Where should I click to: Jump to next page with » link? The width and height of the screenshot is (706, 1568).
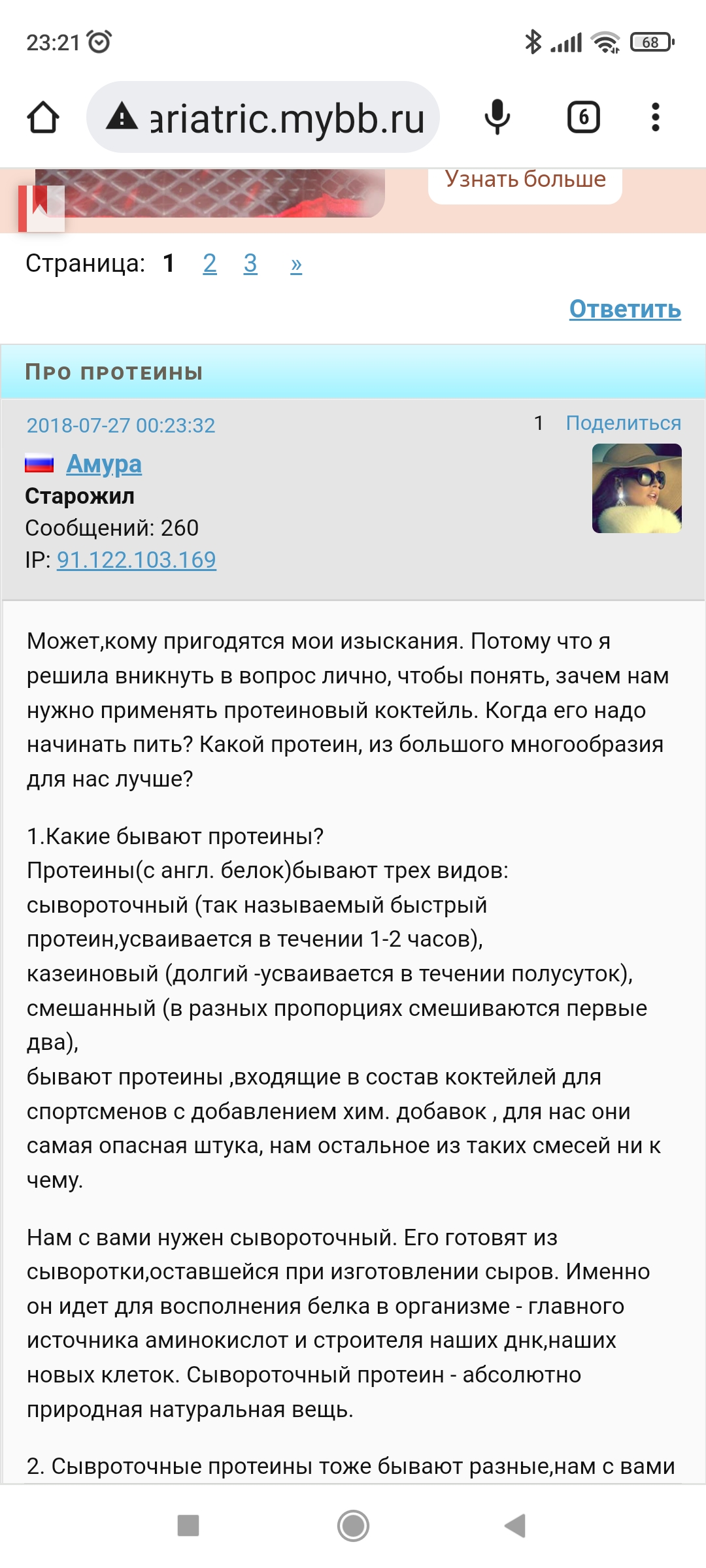coord(296,264)
